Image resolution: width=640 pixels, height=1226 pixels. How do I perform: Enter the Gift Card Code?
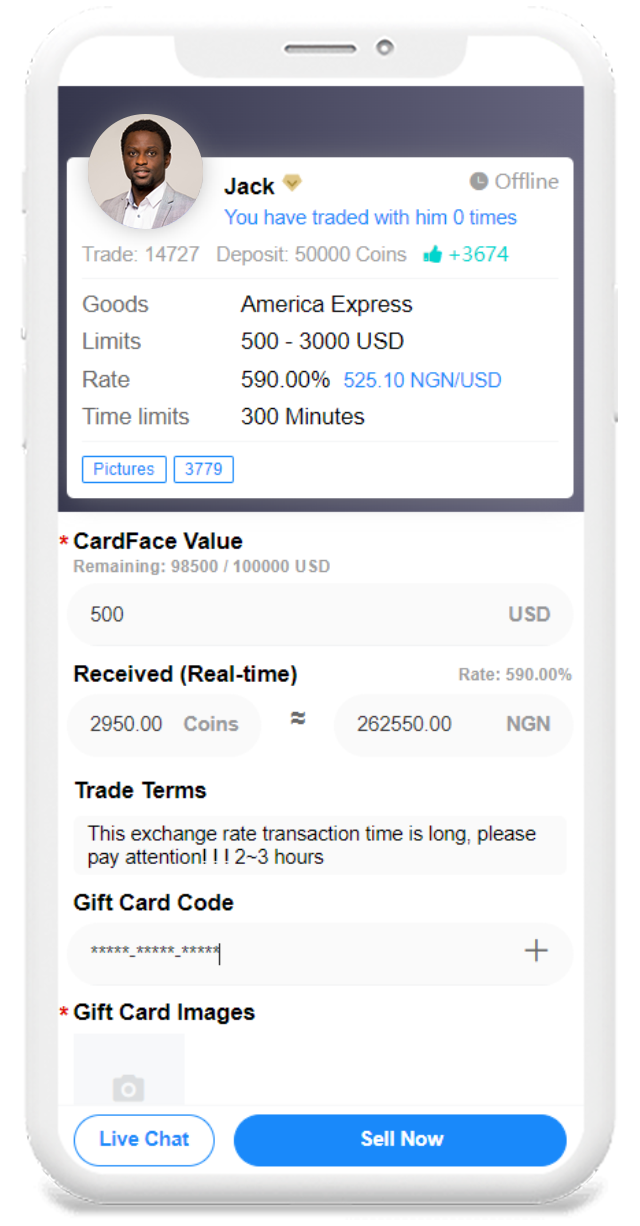290,951
